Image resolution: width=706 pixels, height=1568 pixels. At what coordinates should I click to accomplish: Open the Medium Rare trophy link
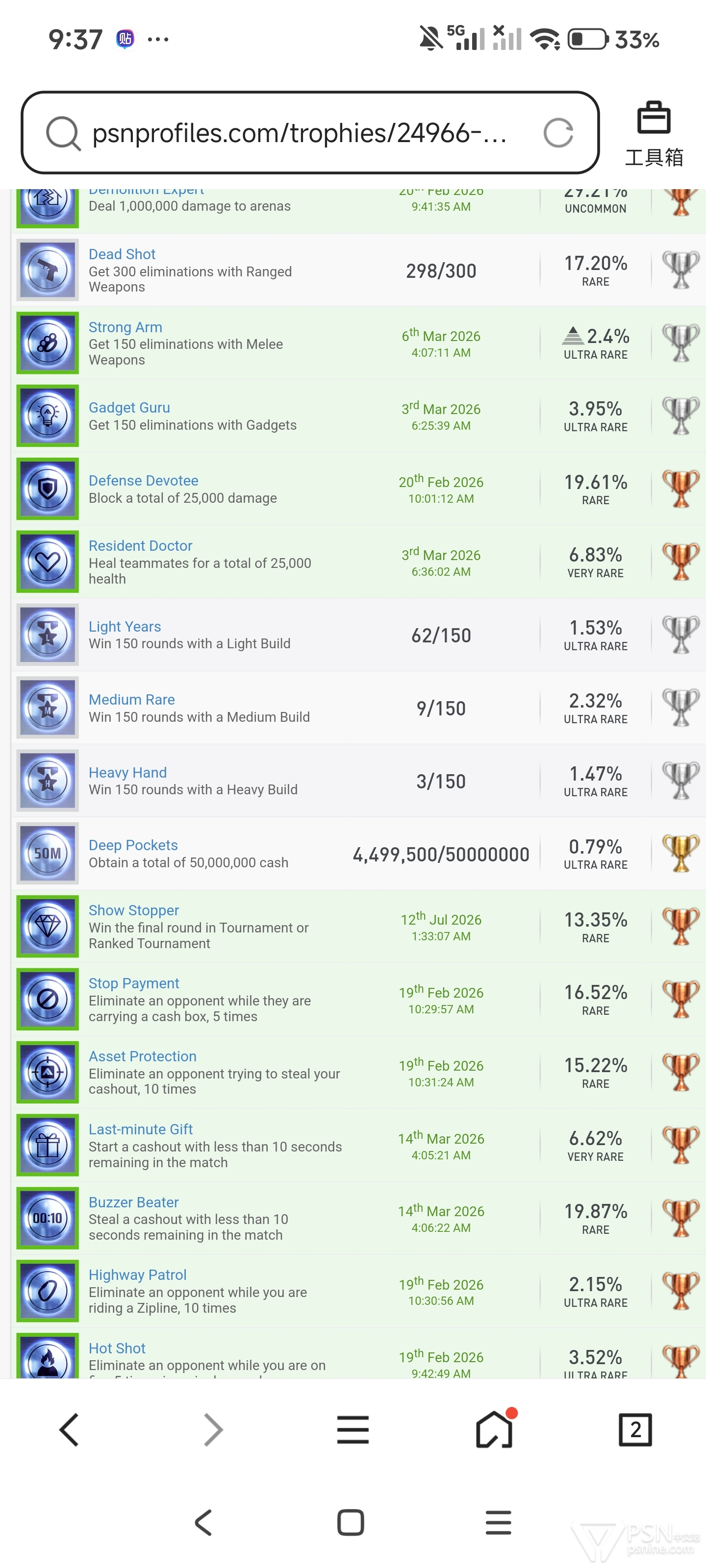[131, 699]
